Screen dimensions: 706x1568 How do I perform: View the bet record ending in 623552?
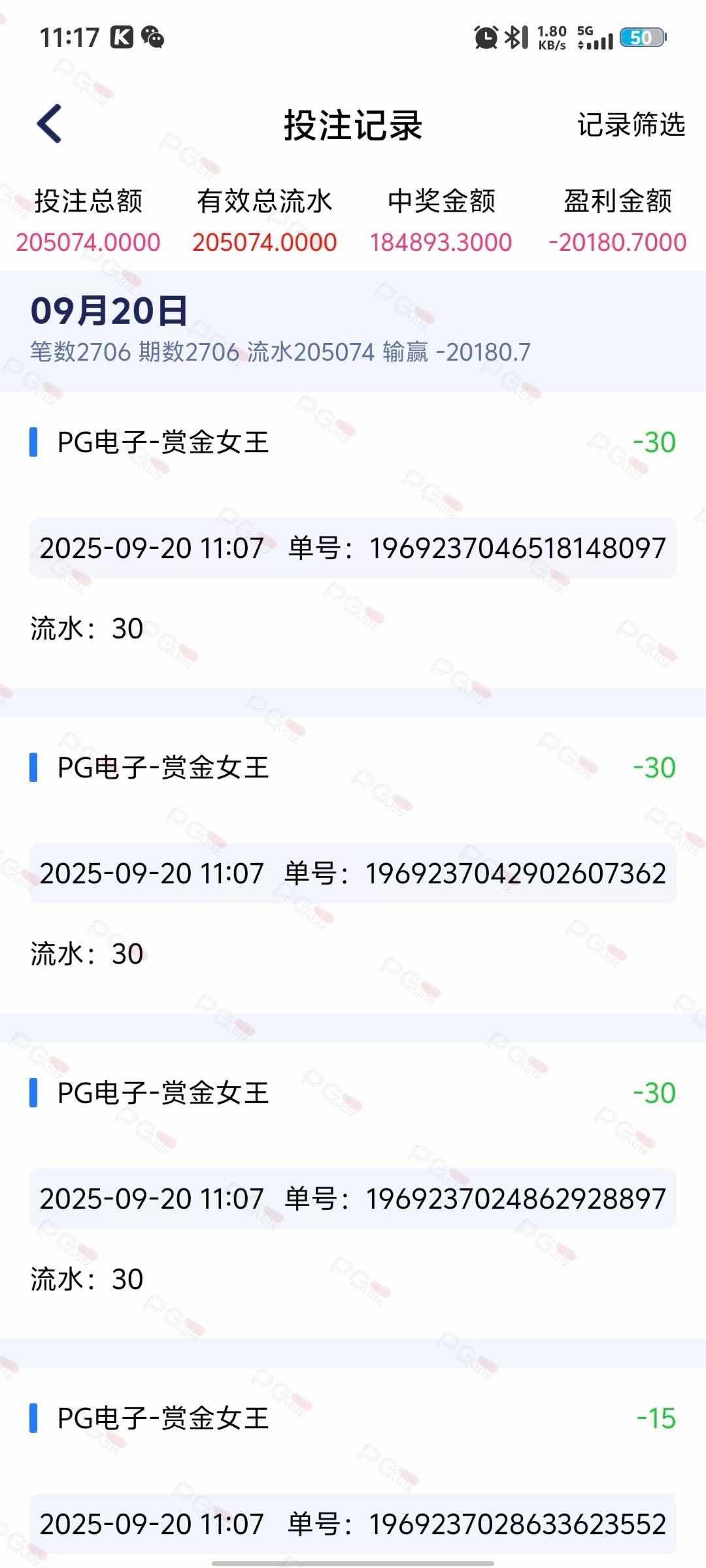tap(353, 1524)
